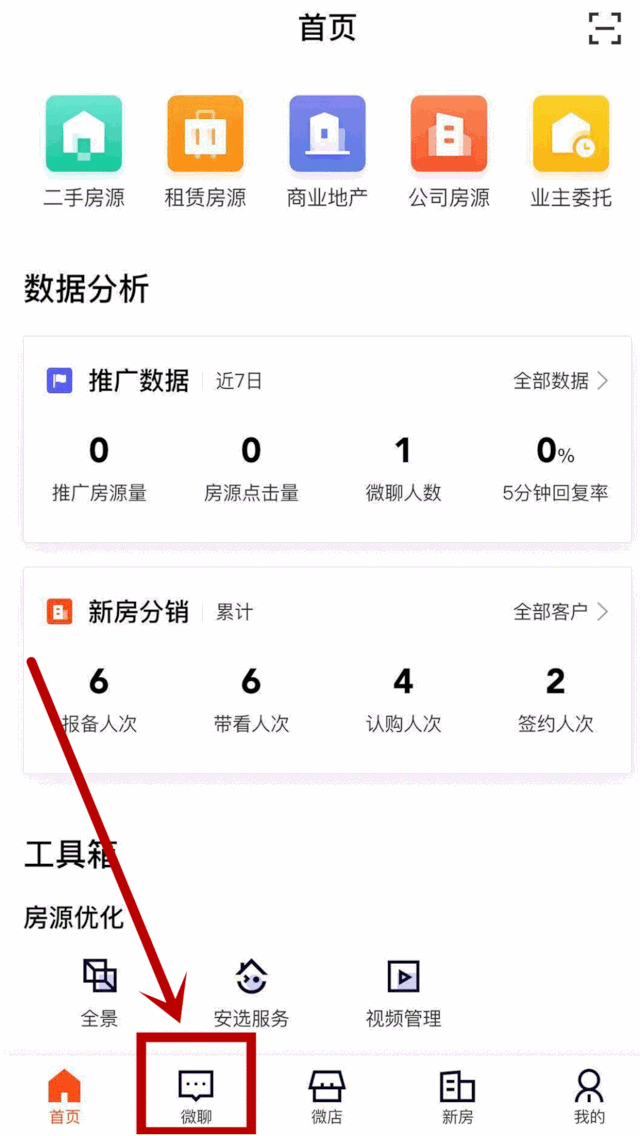The image size is (640, 1136).
Task: Open 视频管理 tool
Action: pos(403,992)
